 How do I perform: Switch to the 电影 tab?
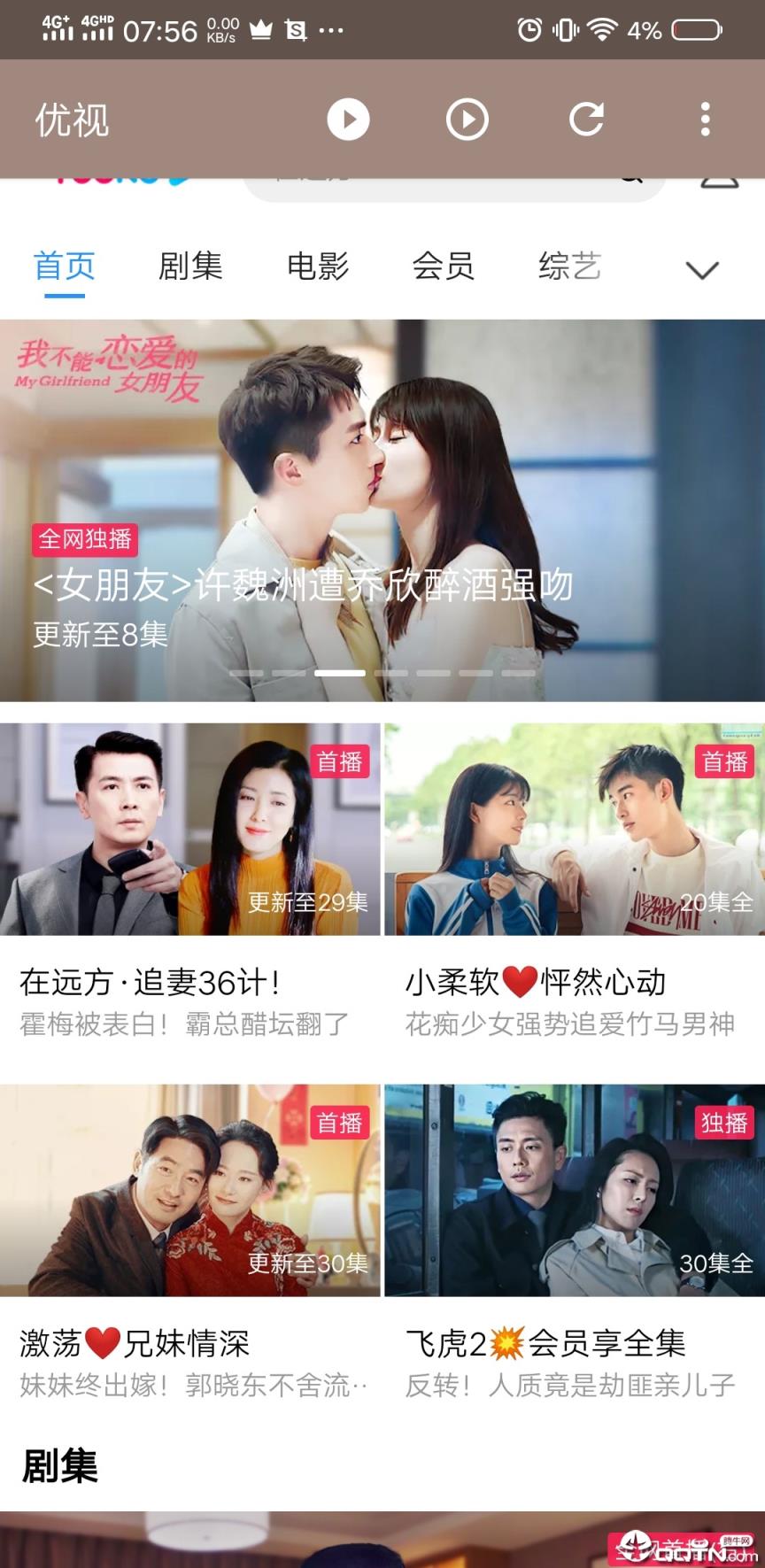317,266
